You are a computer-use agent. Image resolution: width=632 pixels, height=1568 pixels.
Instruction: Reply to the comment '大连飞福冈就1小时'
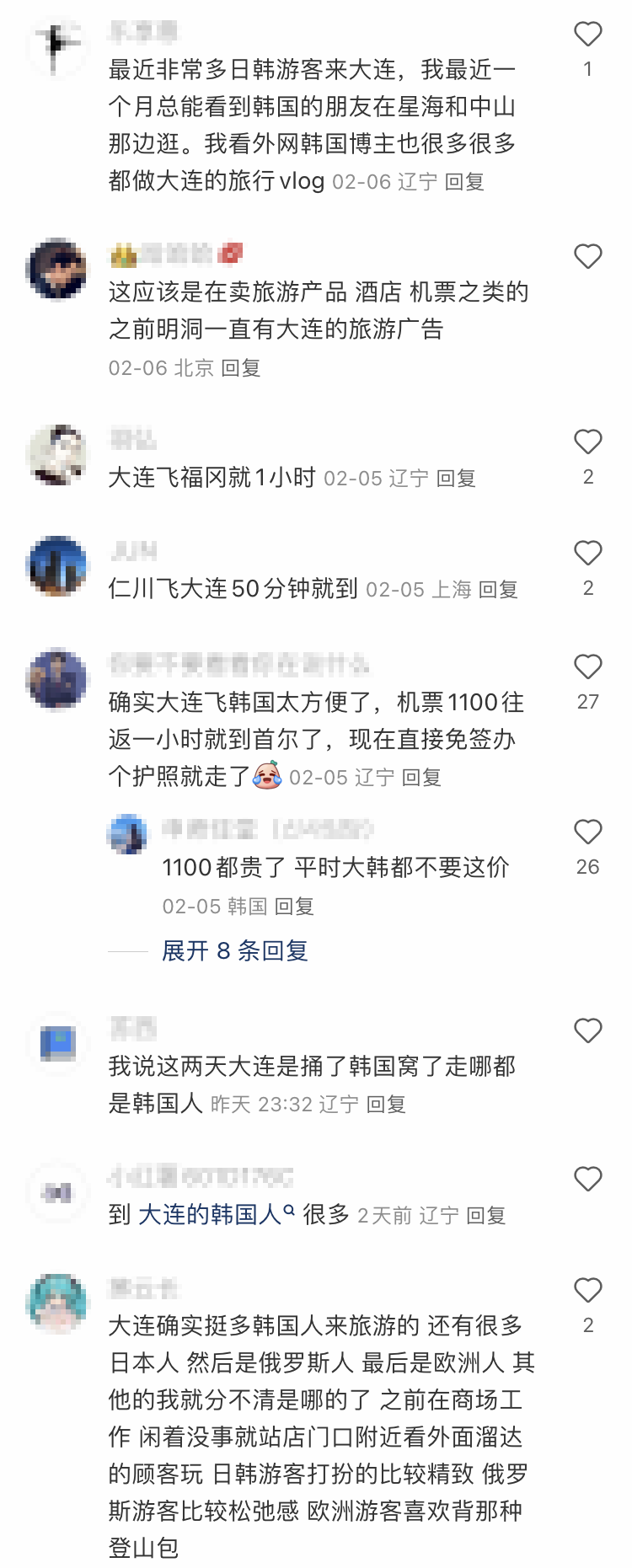[x=456, y=479]
